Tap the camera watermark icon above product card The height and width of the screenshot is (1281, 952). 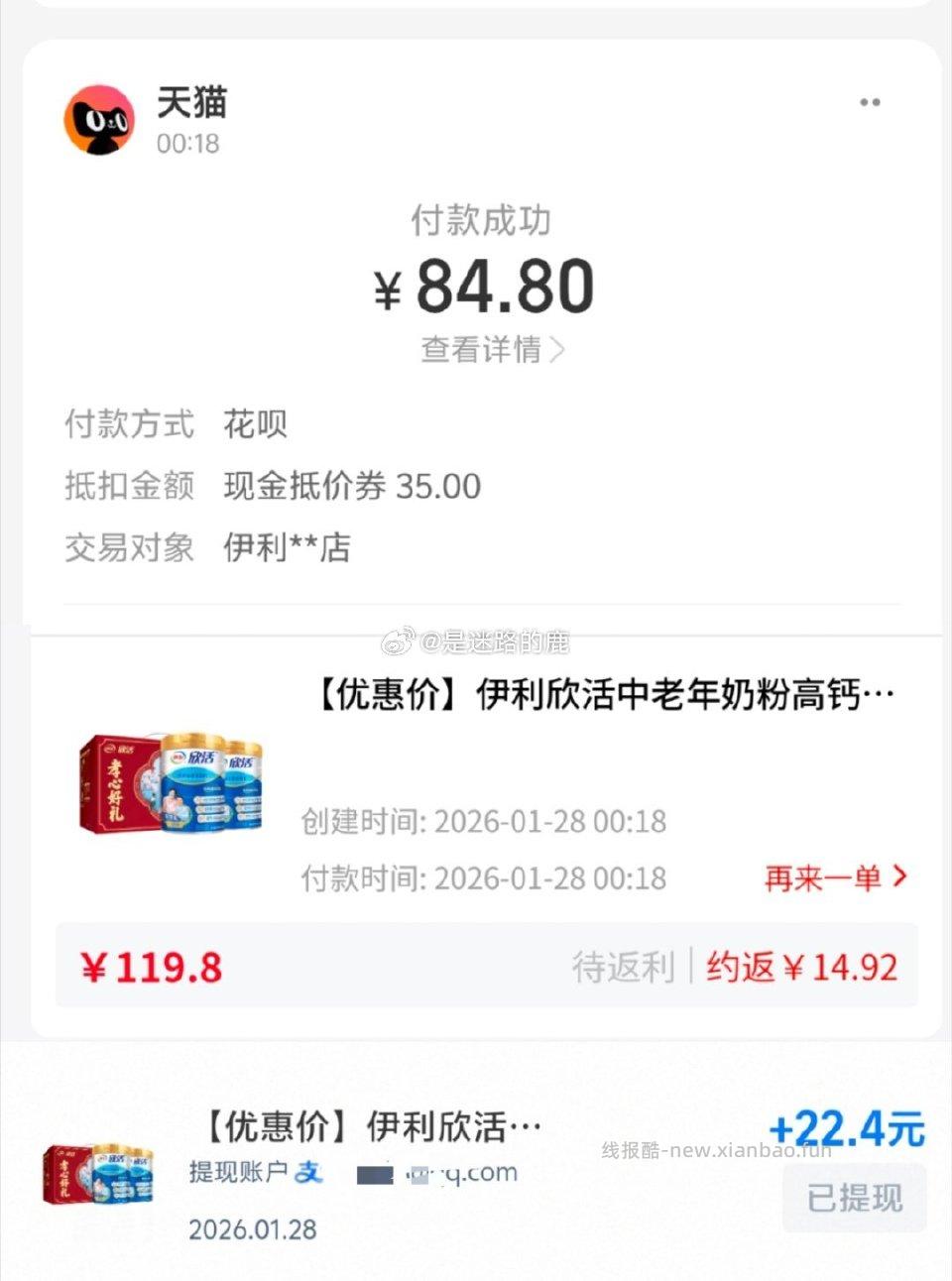tap(400, 640)
